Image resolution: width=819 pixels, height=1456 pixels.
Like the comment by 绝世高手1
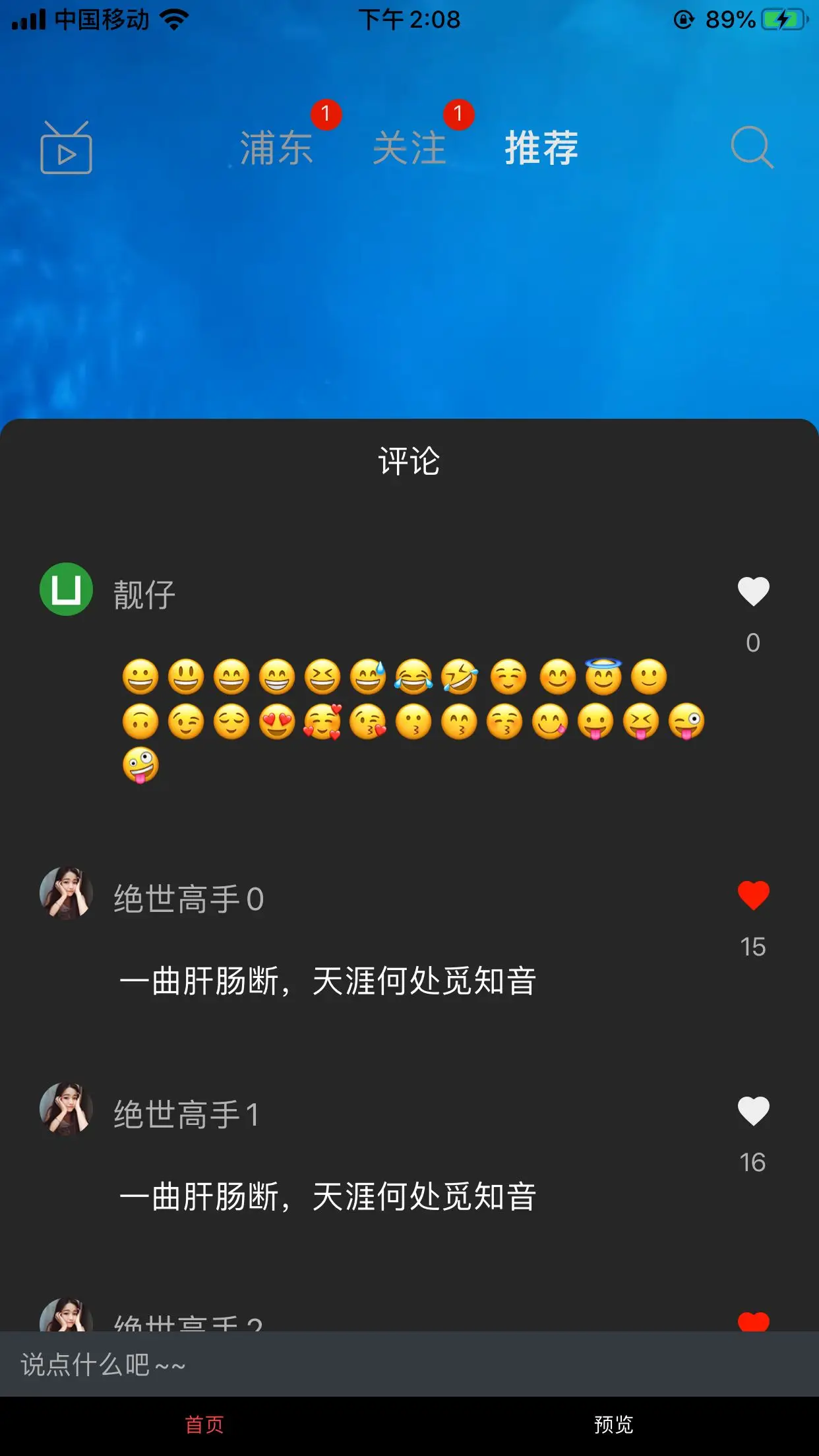coord(753,1111)
